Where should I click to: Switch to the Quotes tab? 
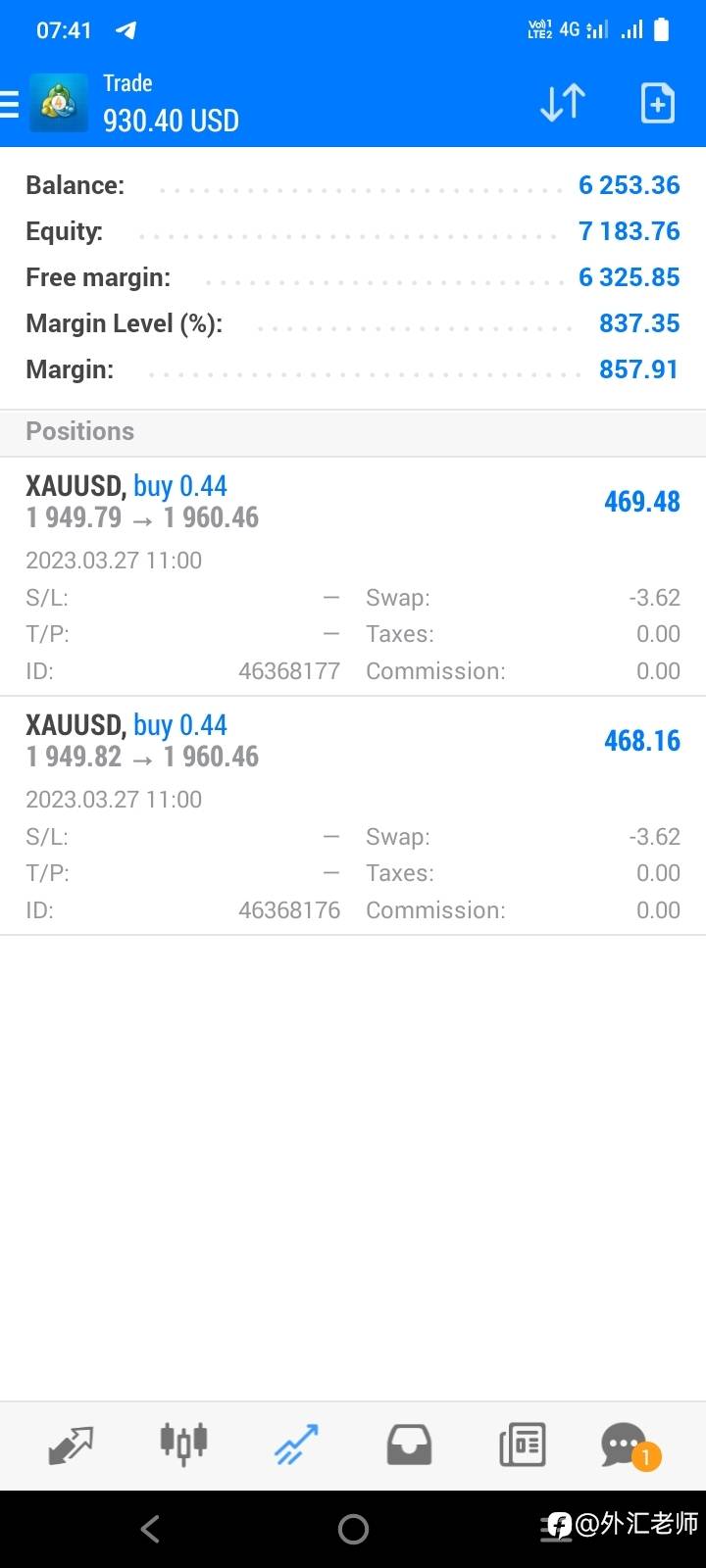(71, 1445)
